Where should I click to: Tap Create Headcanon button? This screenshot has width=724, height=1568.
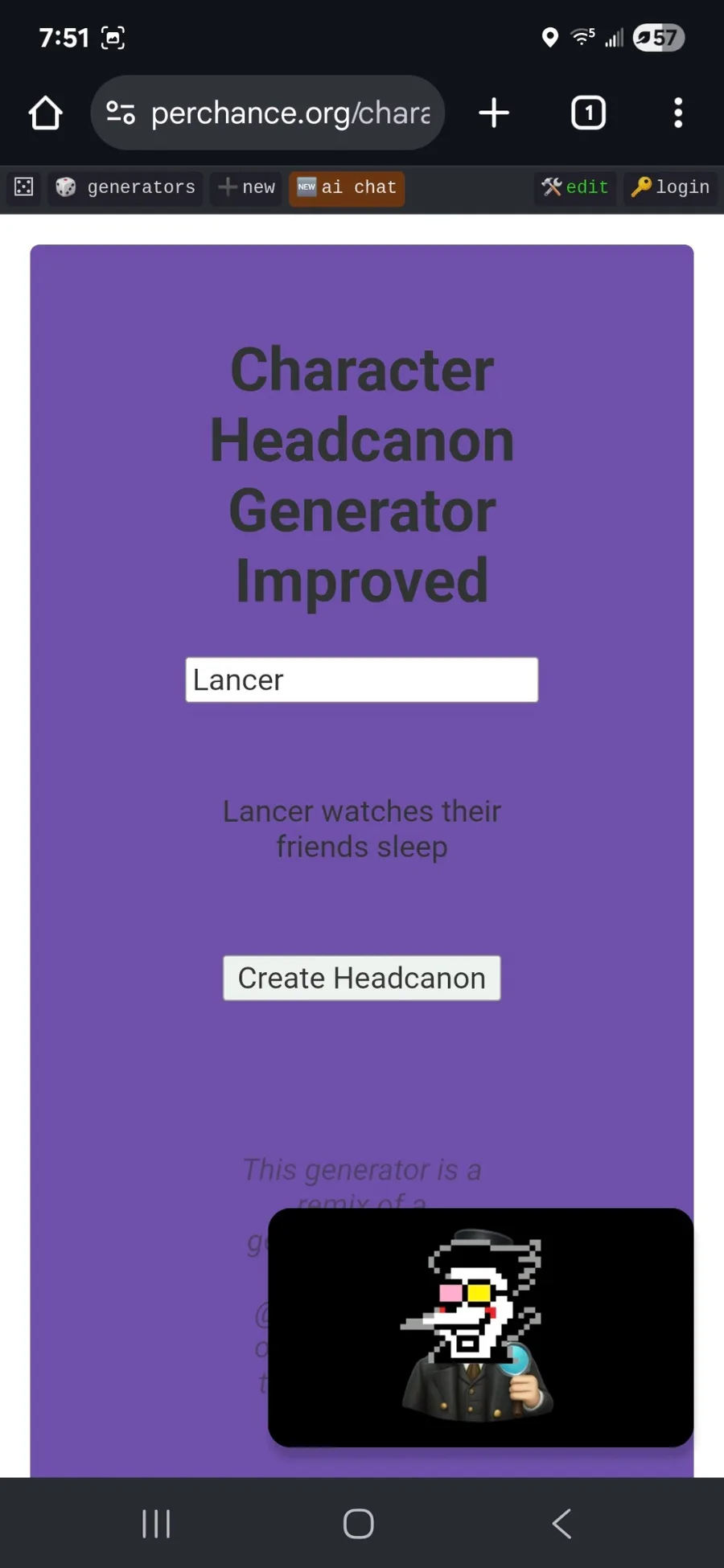[x=362, y=978]
